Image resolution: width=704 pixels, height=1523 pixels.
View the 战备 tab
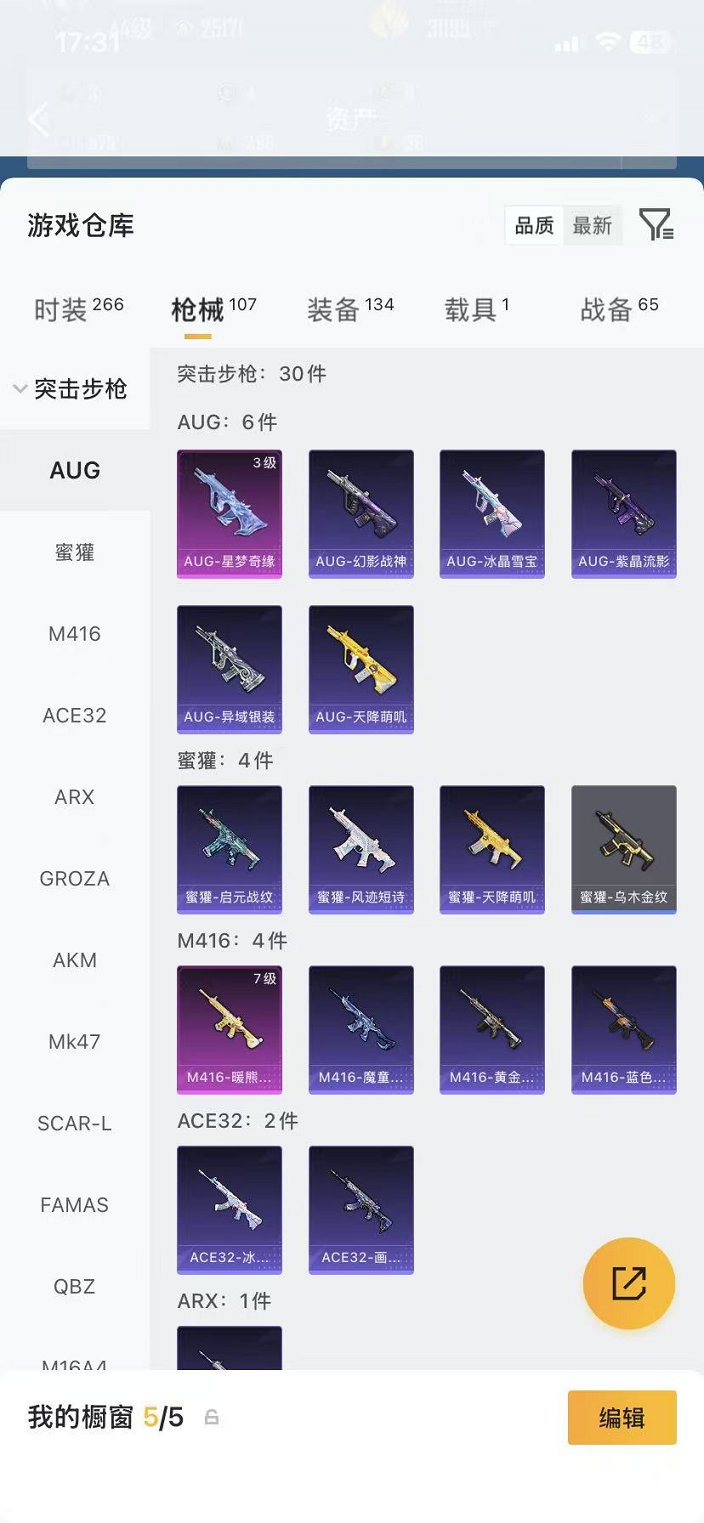point(619,309)
